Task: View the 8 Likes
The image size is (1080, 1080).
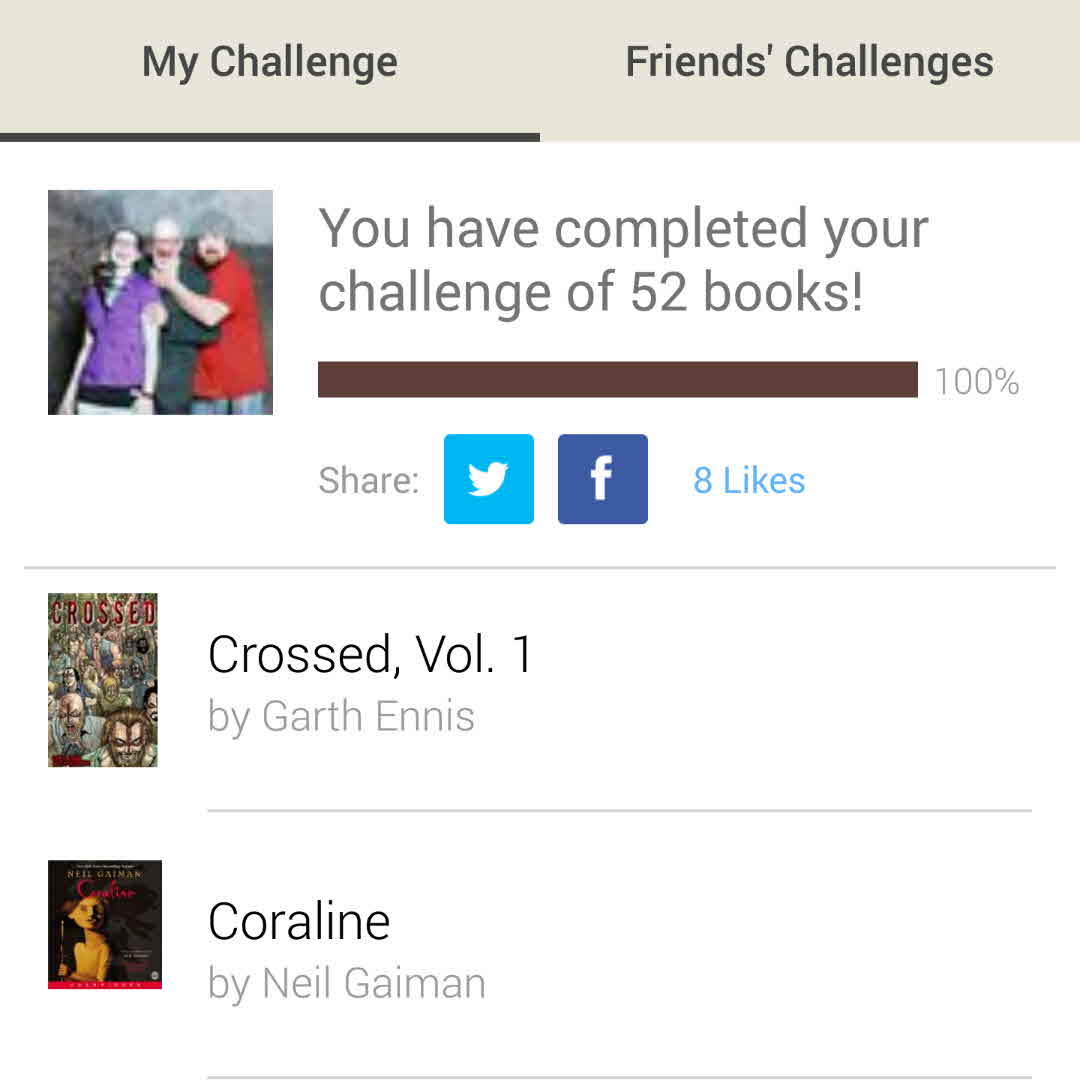Action: [749, 481]
